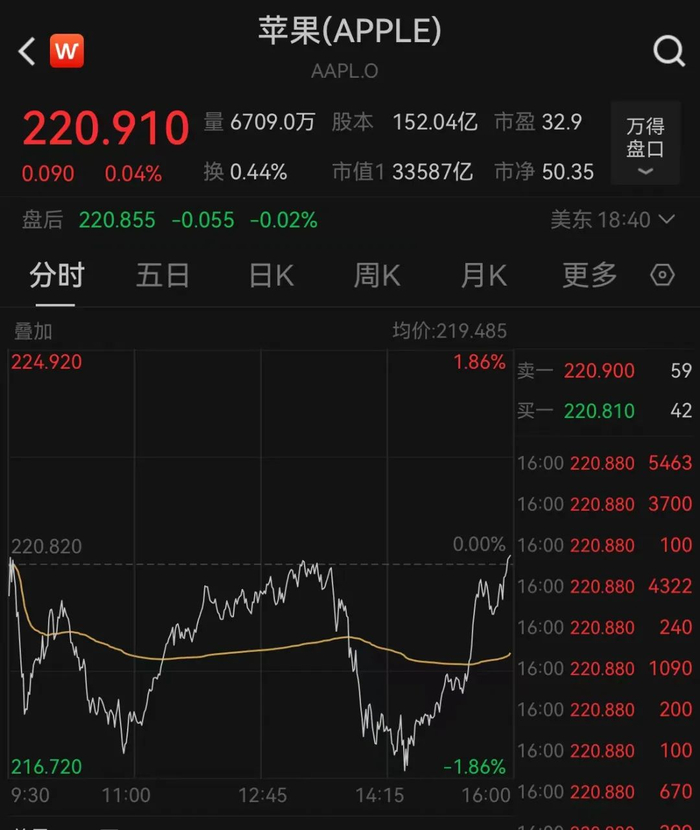
Task: Switch to the 周K chart tab
Action: click(x=377, y=275)
